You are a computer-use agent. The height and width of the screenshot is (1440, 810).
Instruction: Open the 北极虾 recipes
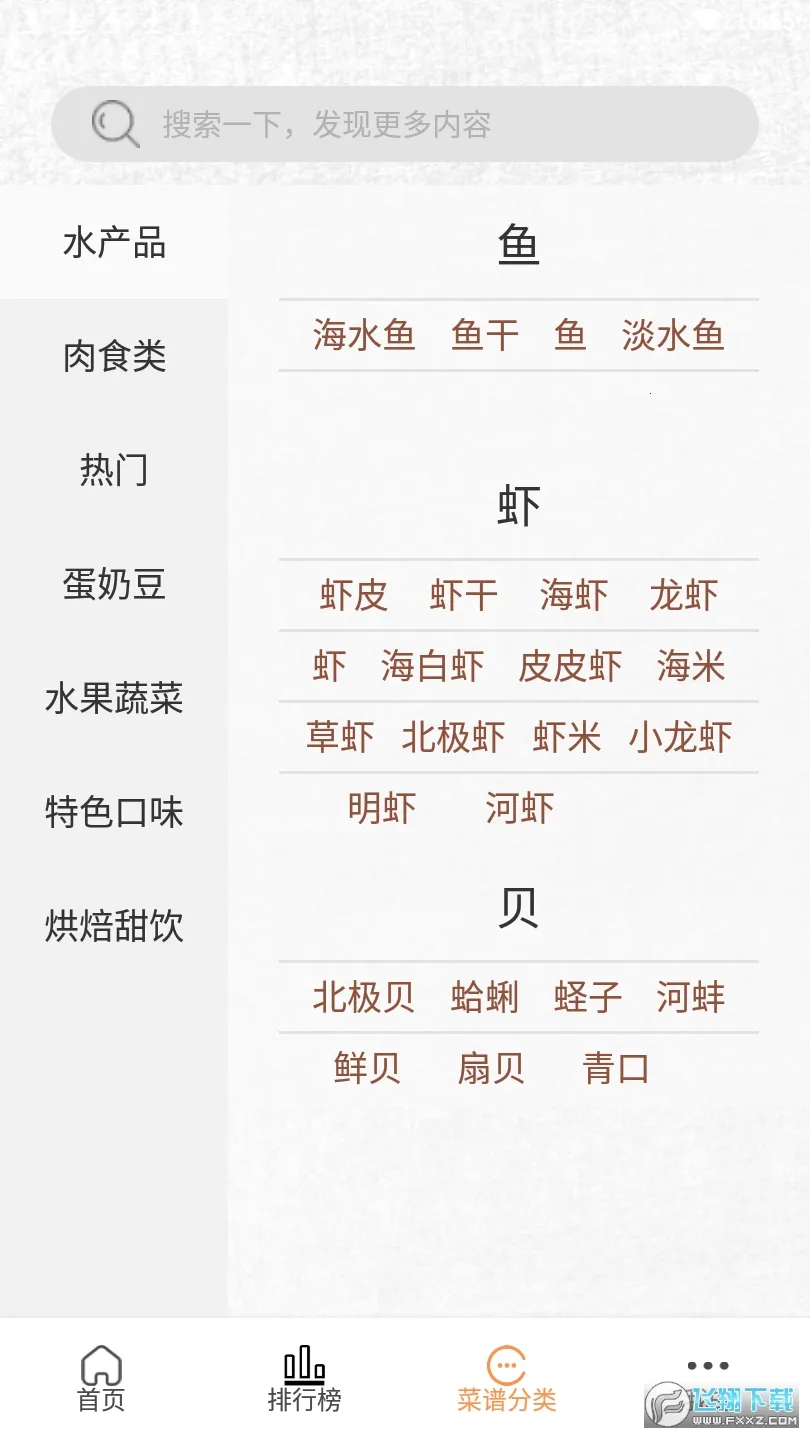tap(453, 737)
